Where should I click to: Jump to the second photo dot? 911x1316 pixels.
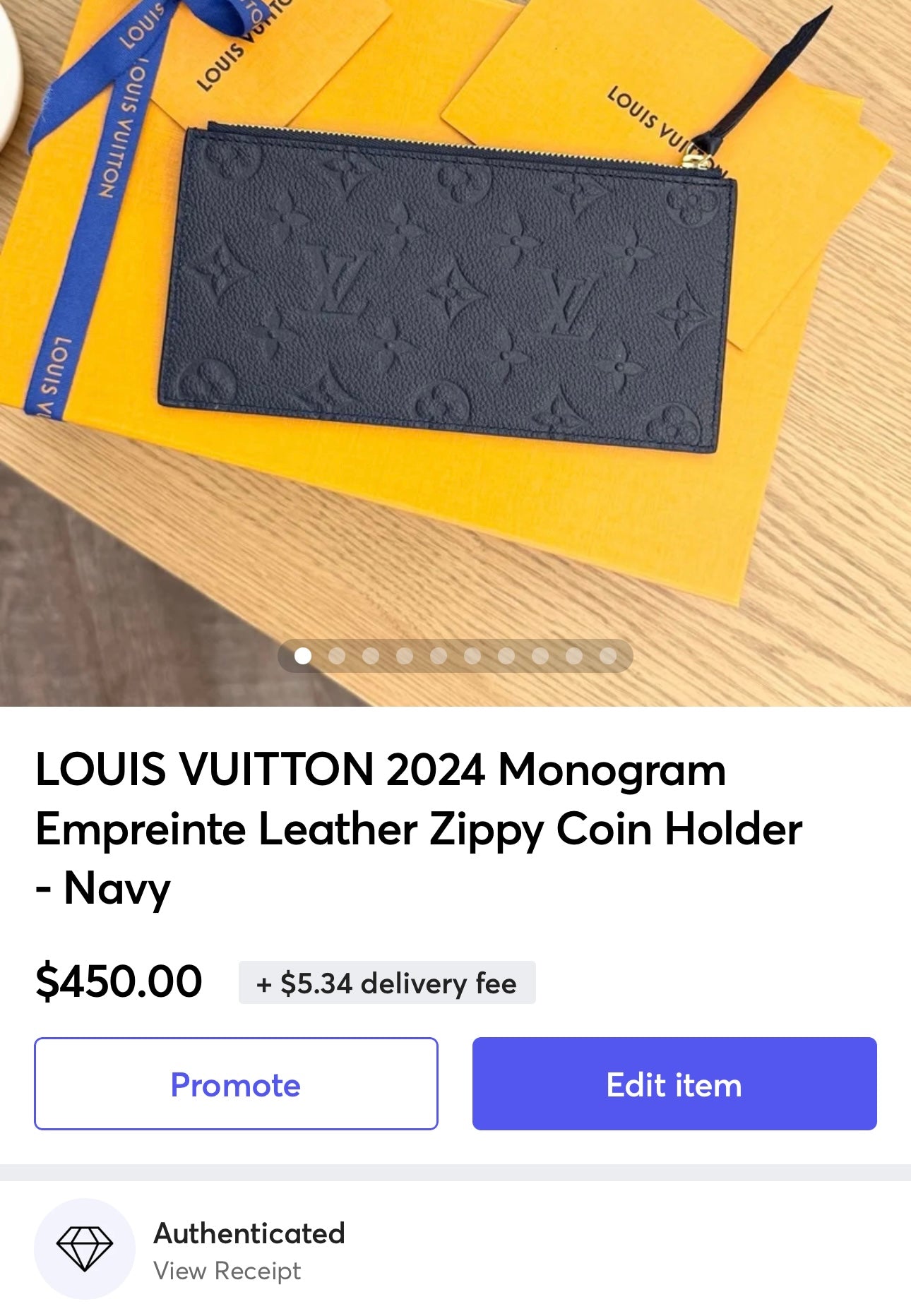coord(337,656)
